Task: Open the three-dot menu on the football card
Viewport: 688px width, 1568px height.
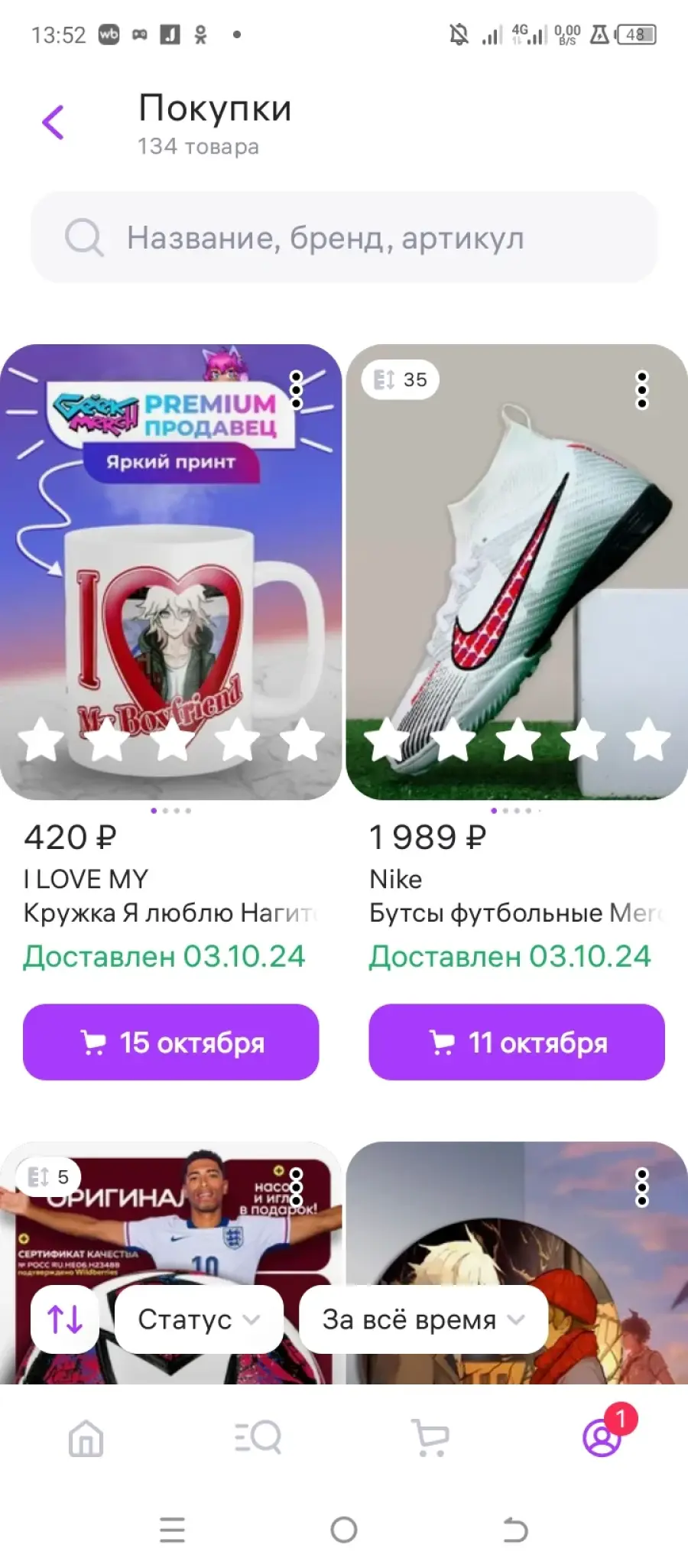Action: tap(297, 1187)
